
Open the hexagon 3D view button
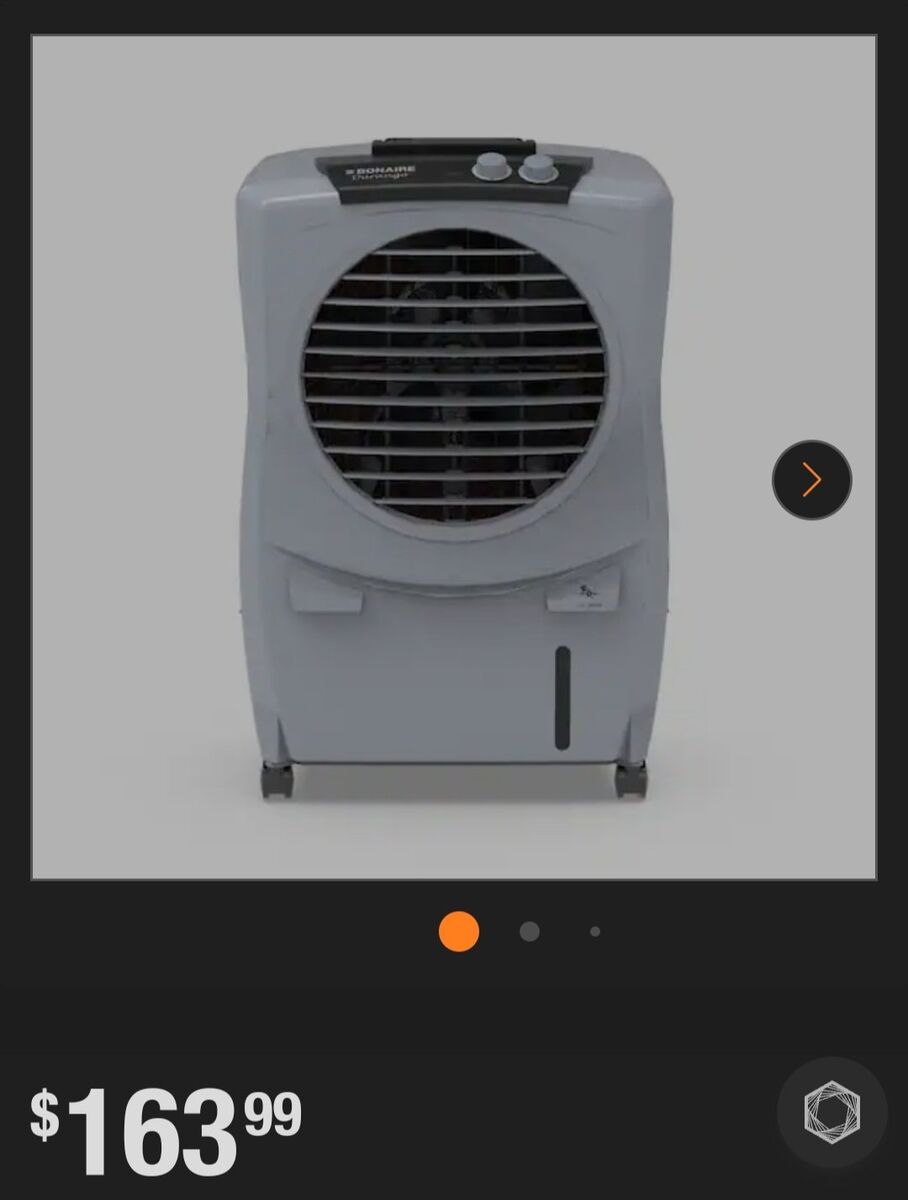pyautogui.click(x=831, y=1111)
